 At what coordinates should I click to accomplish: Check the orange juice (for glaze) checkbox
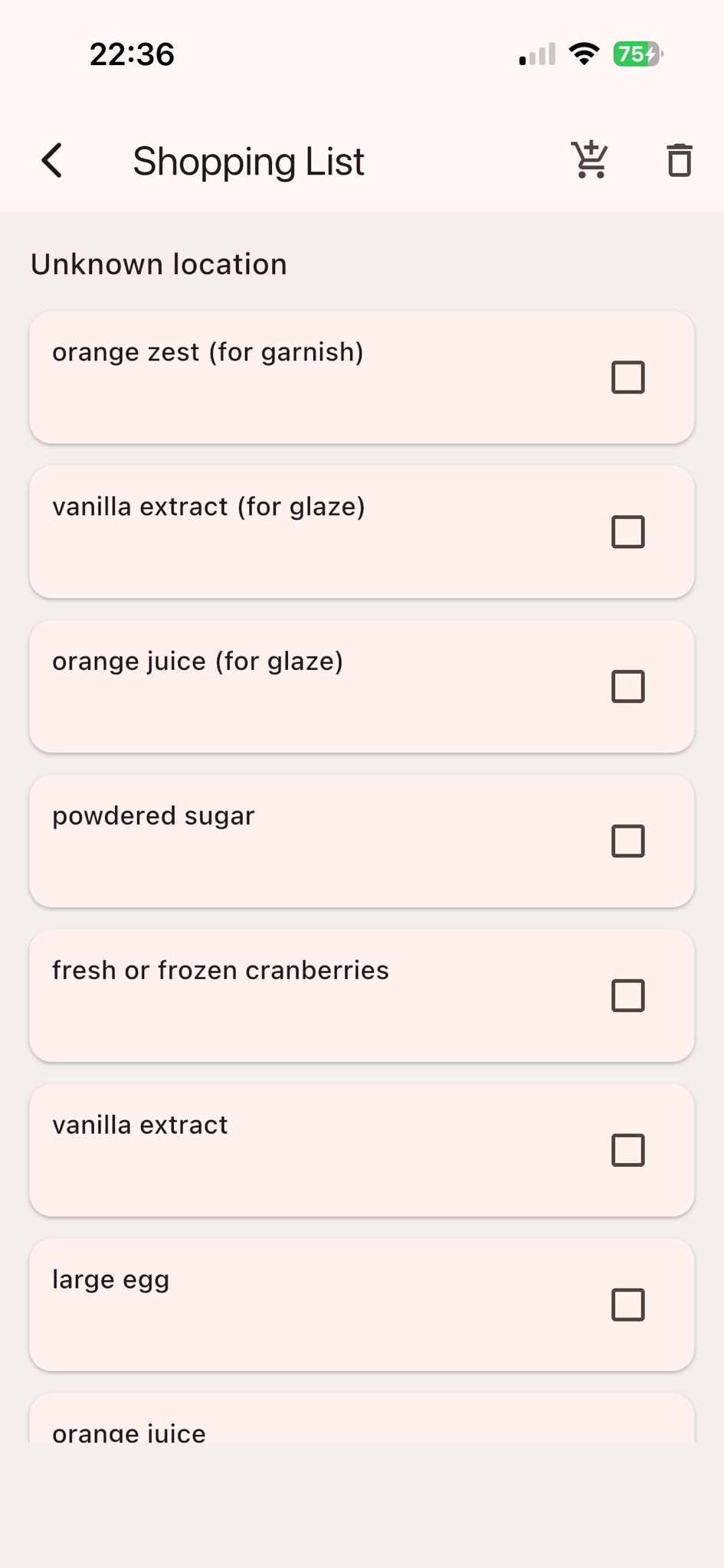click(x=627, y=687)
